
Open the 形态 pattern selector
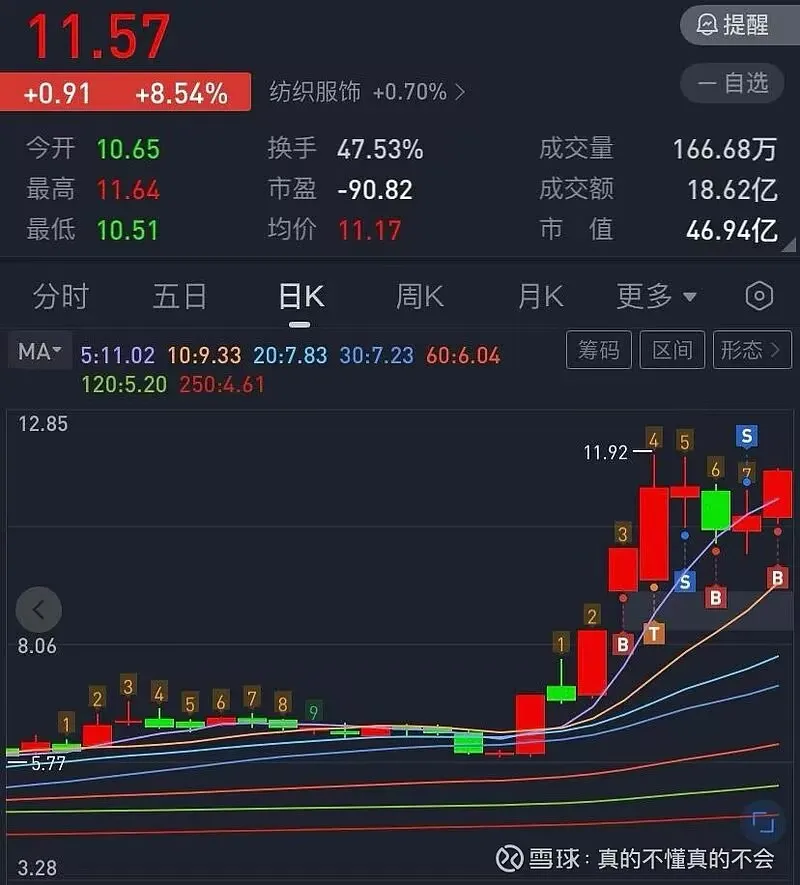(x=752, y=350)
